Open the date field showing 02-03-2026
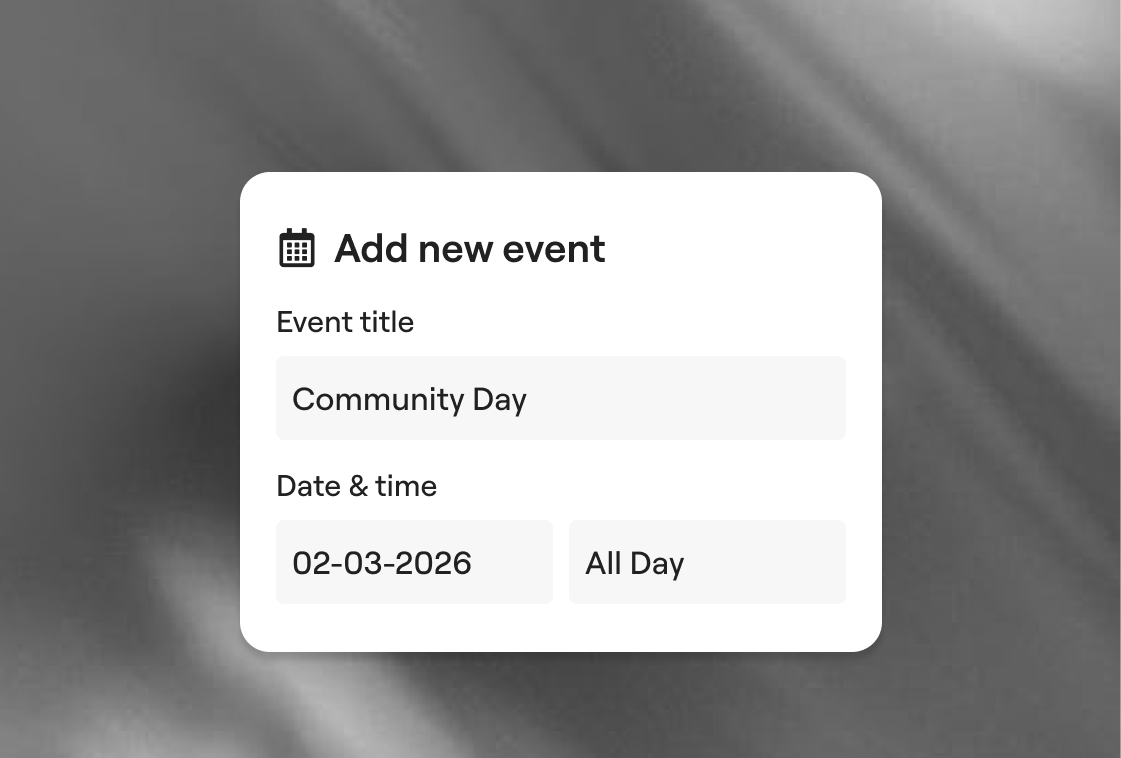This screenshot has height=758, width=1121. (x=414, y=562)
